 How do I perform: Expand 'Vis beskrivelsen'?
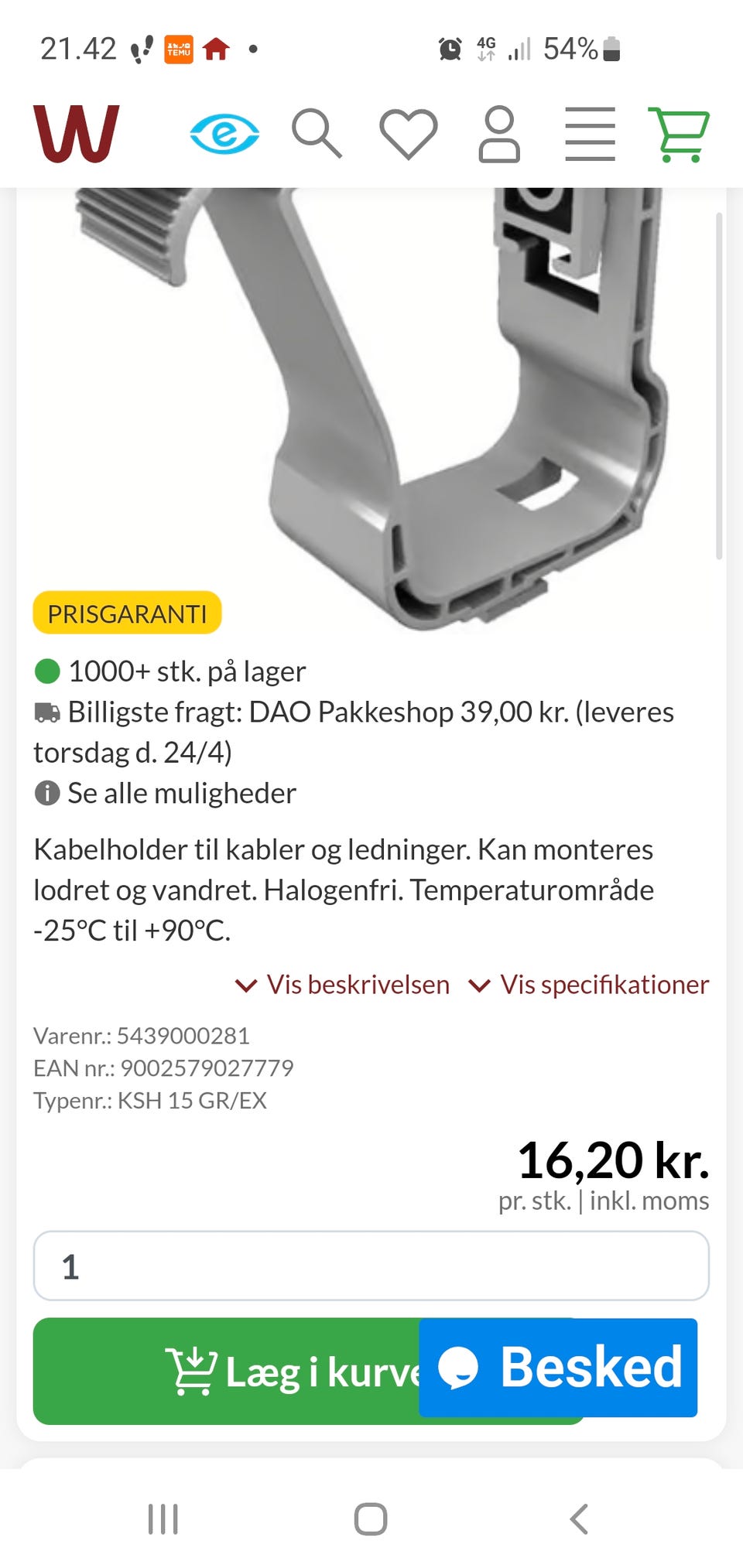coord(357,984)
